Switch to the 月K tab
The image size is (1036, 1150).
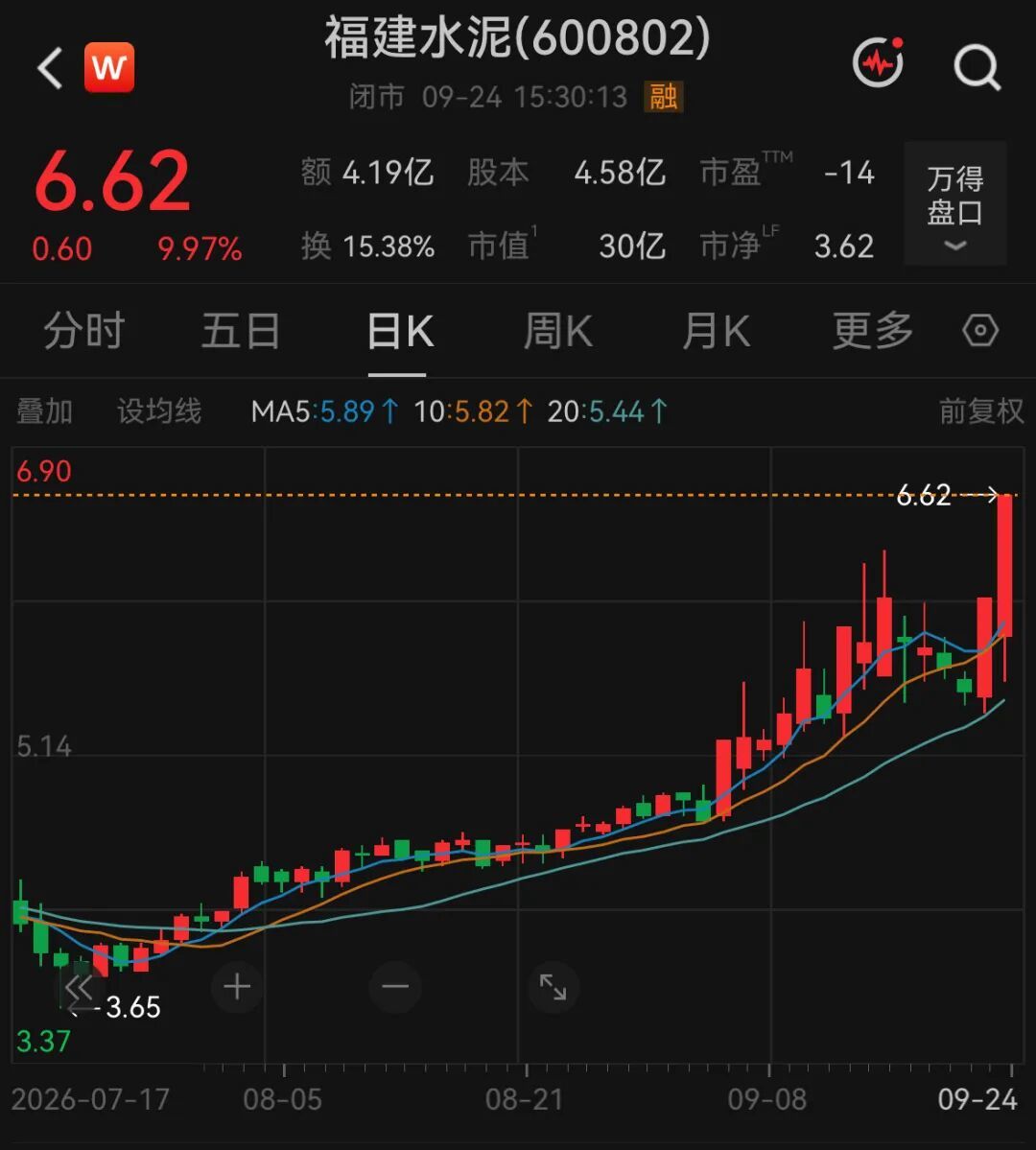coord(717,330)
